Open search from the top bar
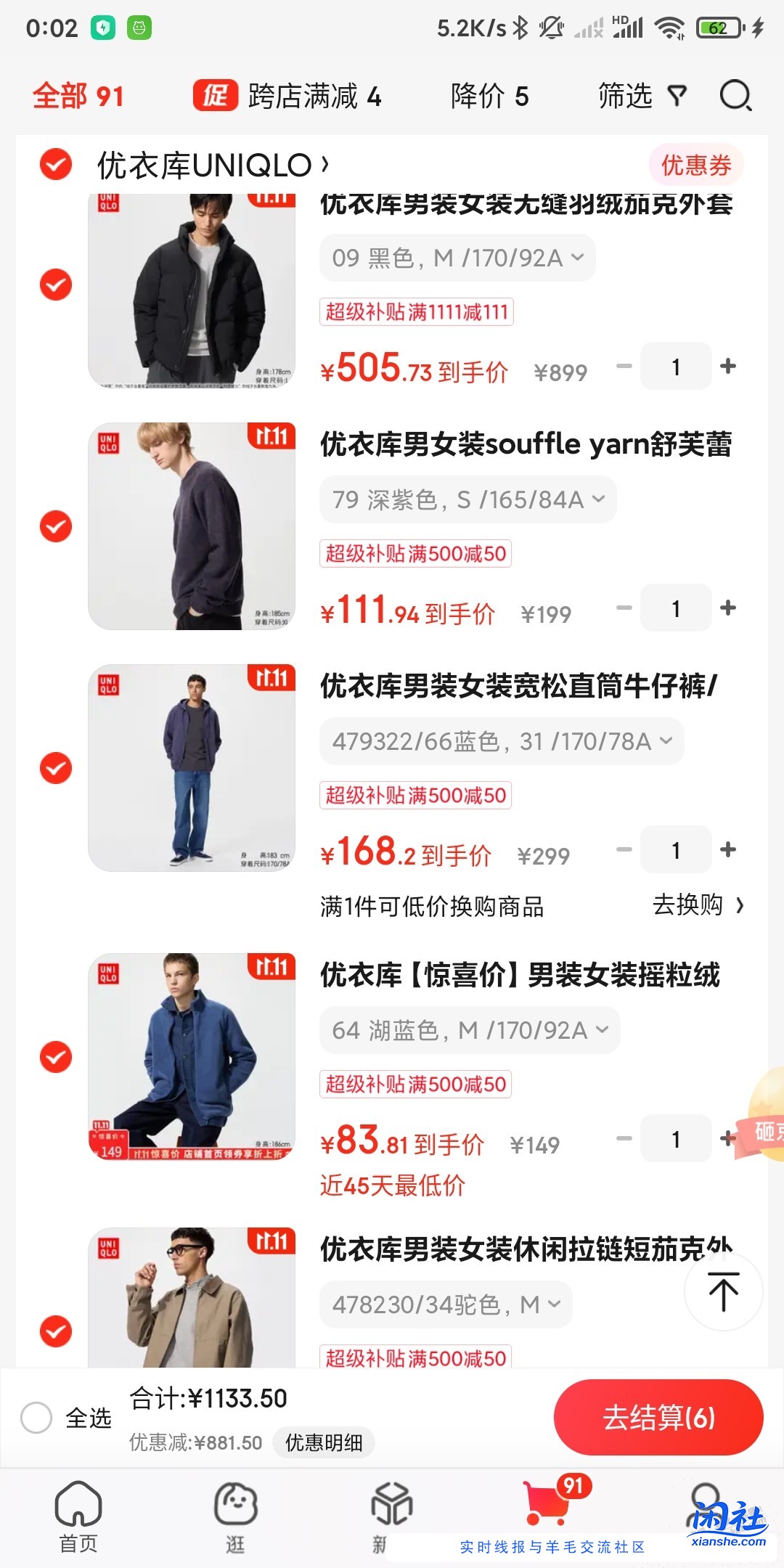 click(x=736, y=97)
